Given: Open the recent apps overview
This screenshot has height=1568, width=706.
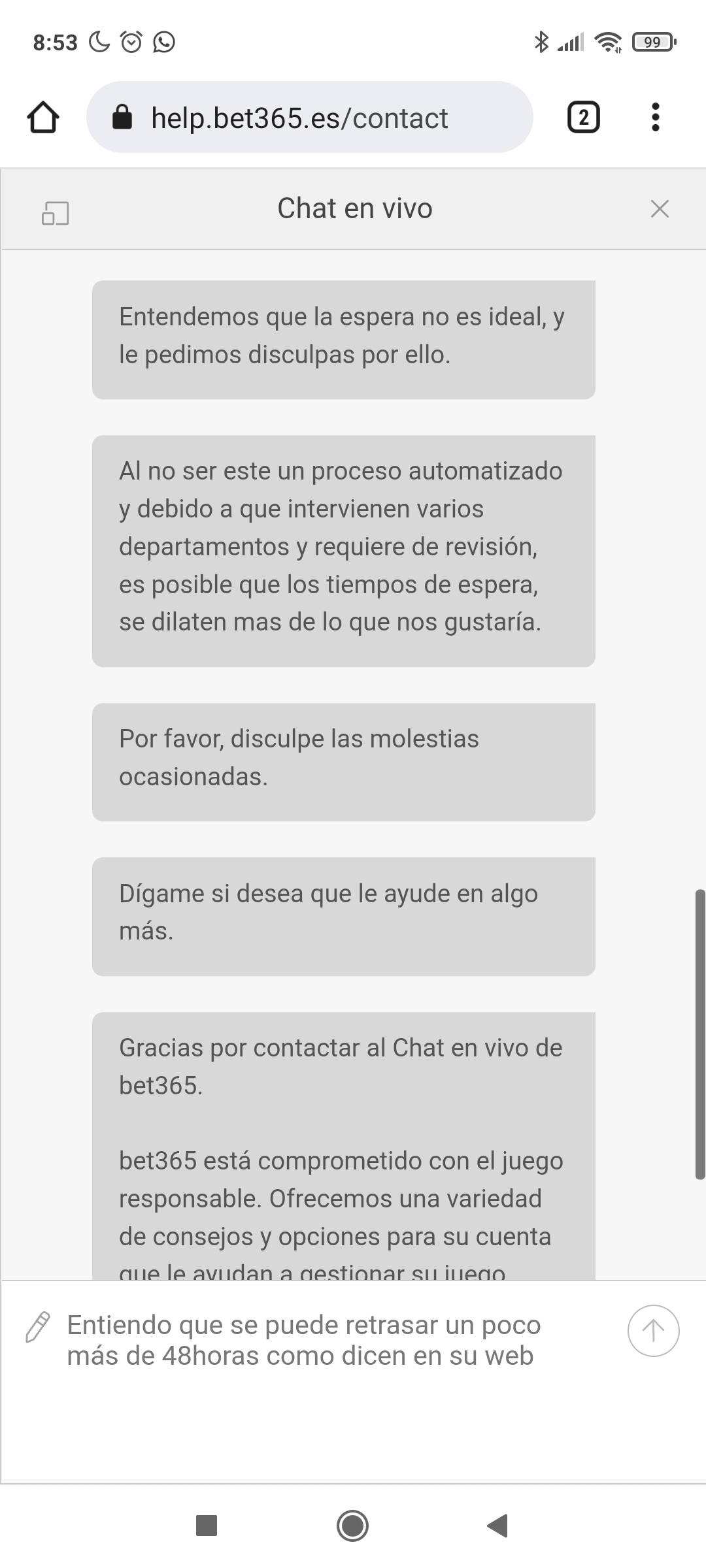Looking at the screenshot, I should [x=207, y=1526].
